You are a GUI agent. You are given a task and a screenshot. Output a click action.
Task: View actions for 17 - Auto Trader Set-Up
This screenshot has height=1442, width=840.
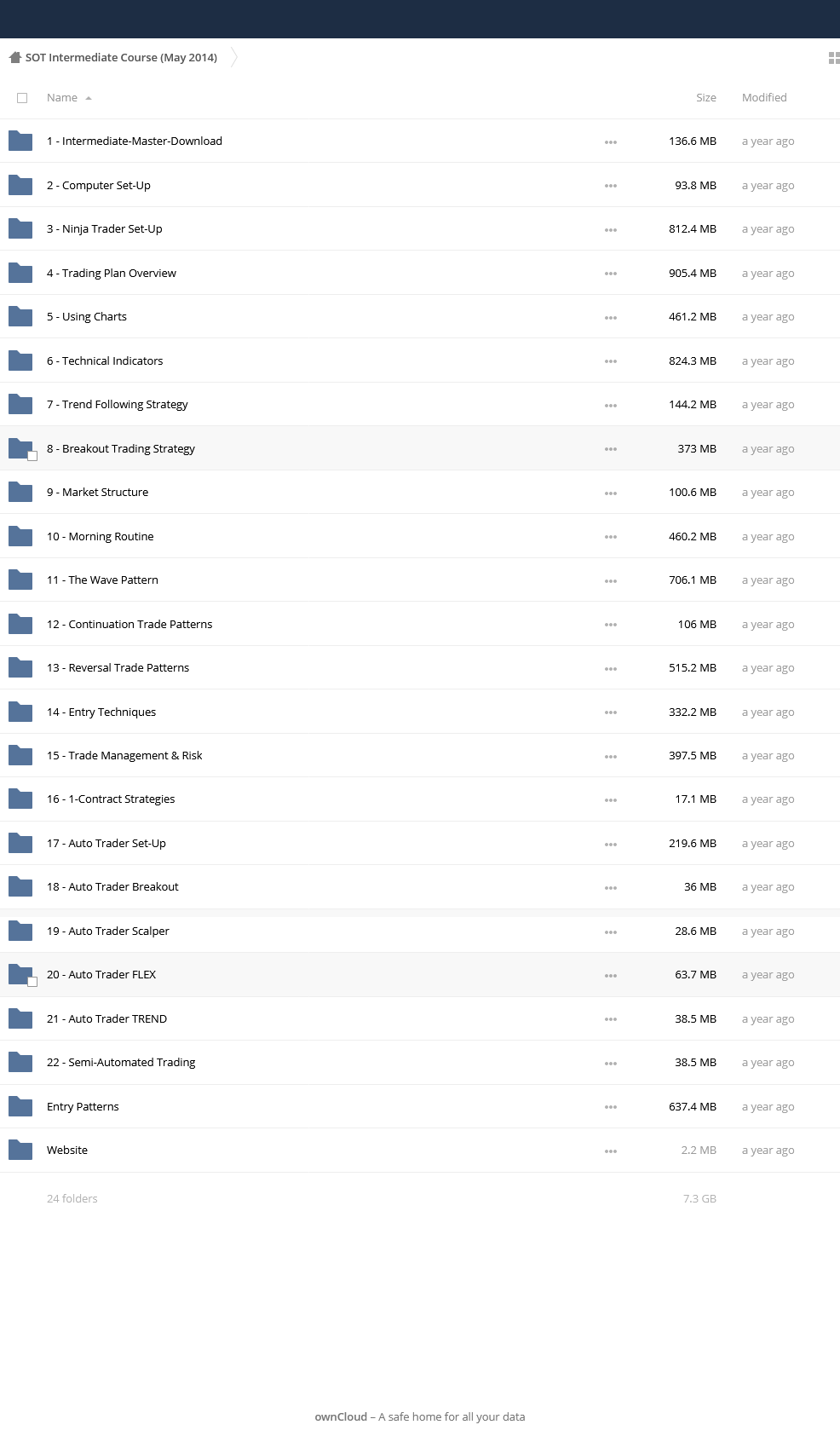coord(611,845)
